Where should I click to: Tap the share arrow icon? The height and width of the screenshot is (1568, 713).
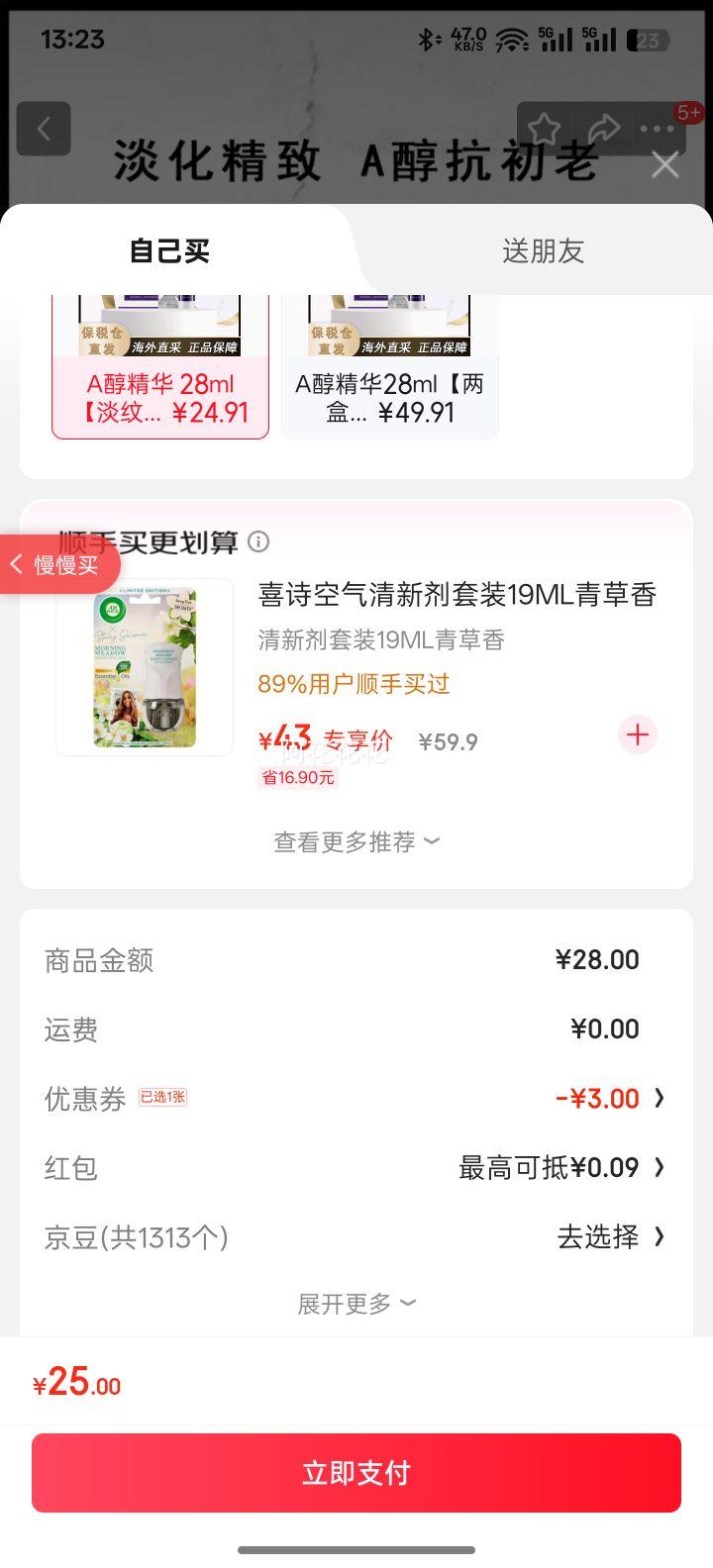coord(606,129)
